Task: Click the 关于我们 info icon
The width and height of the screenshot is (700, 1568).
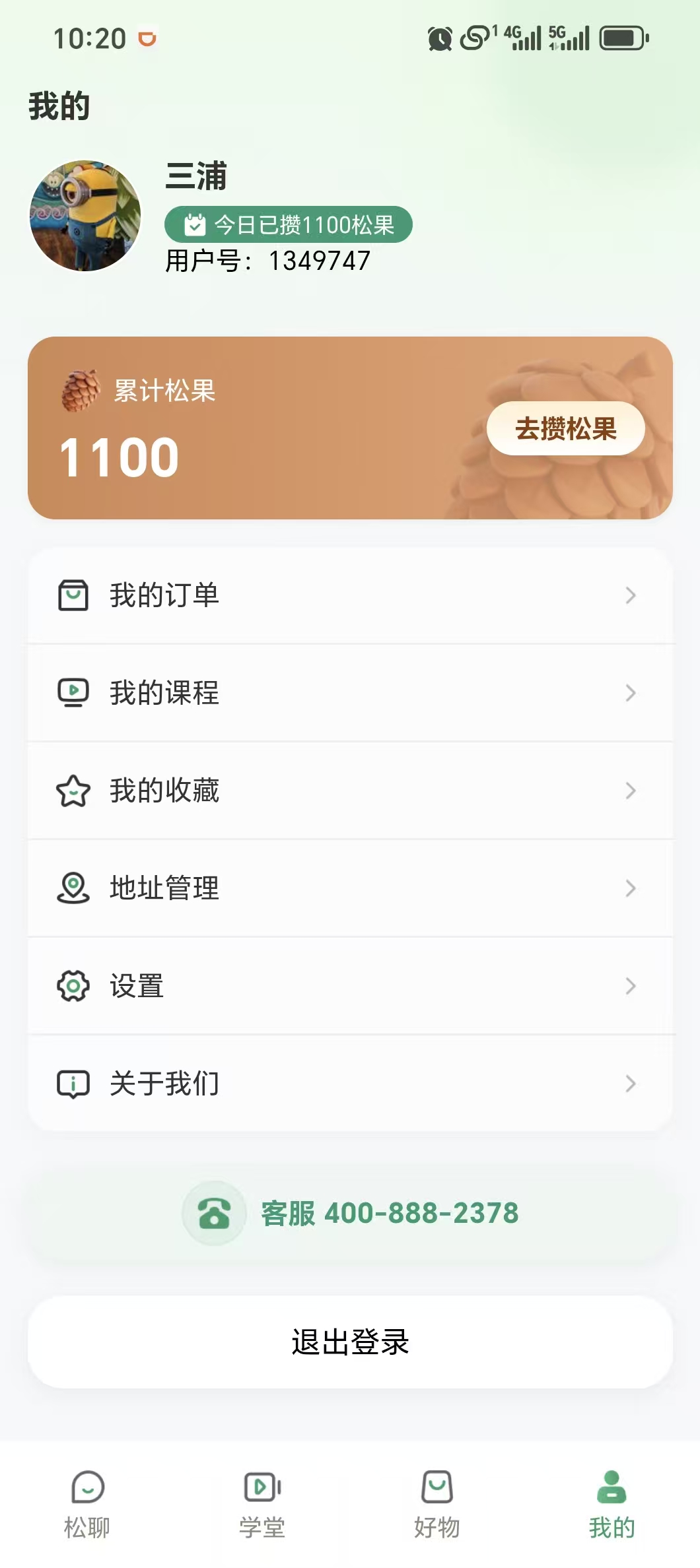Action: [74, 1083]
